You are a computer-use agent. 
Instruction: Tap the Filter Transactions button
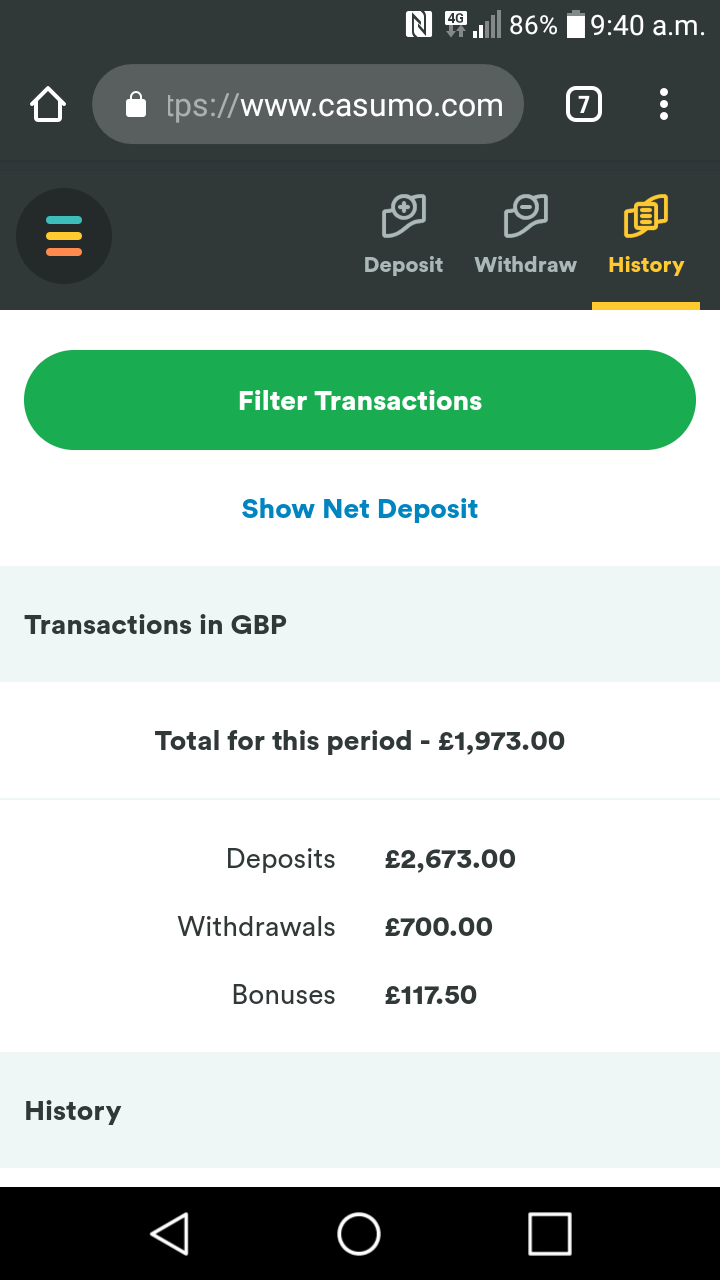pos(360,400)
